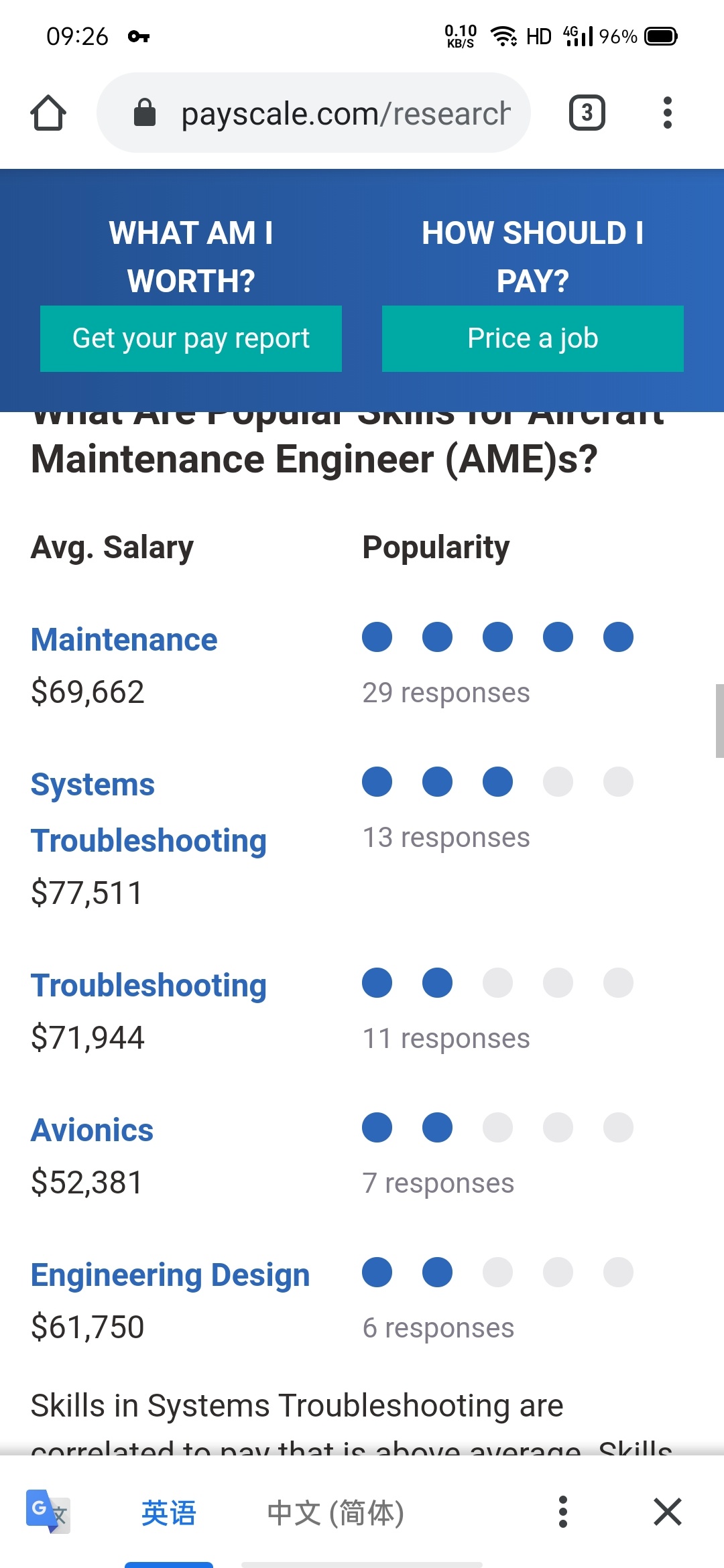Tap Get your pay report button
Viewport: 724px width, 1568px height.
pos(191,338)
